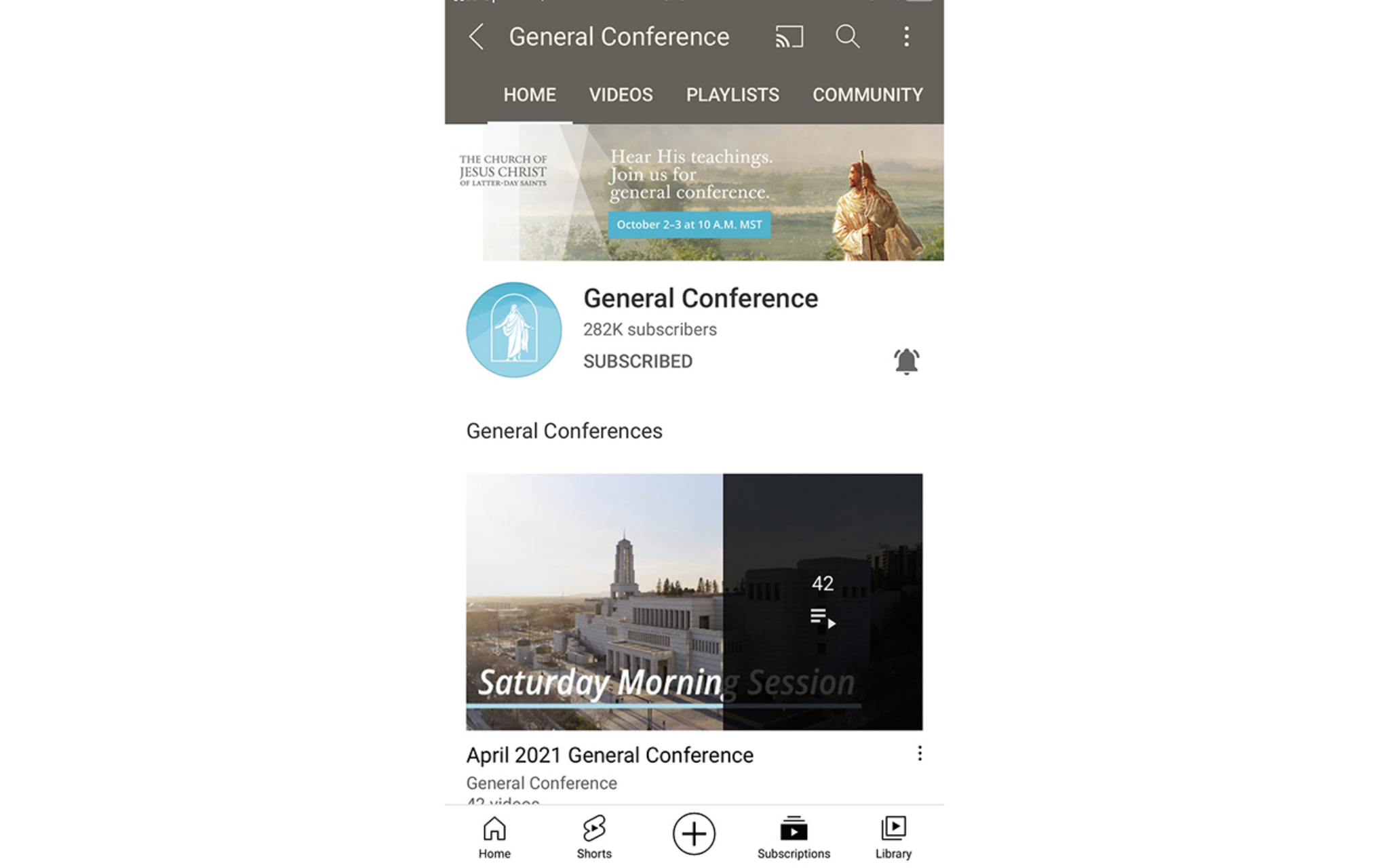Image resolution: width=1389 pixels, height=868 pixels.
Task: Switch to the Videos tab
Action: [x=621, y=95]
